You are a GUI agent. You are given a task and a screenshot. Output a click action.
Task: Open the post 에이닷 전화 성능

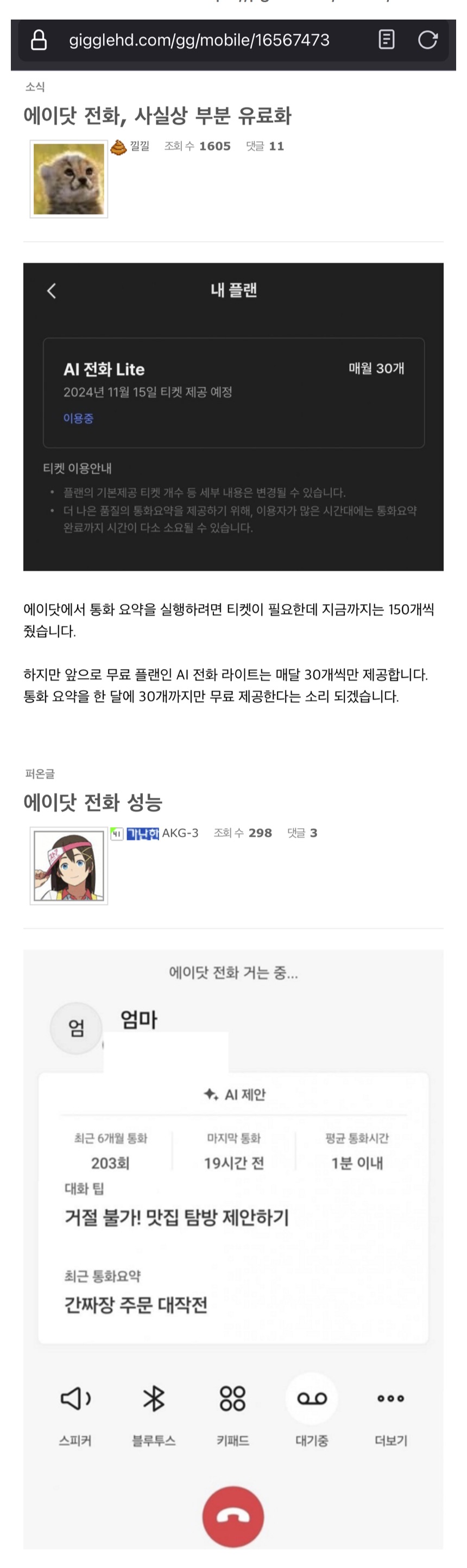pos(92,802)
